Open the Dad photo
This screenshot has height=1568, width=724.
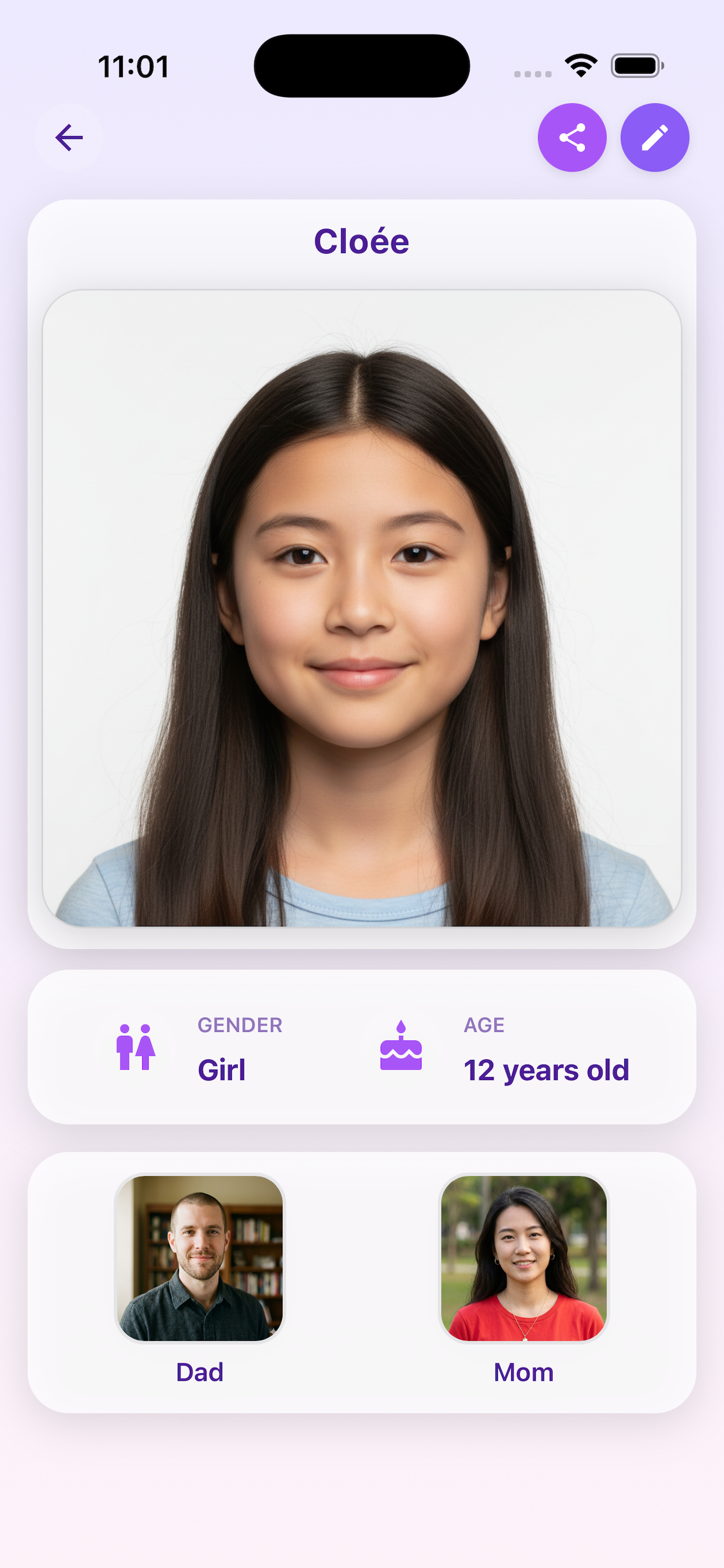click(x=199, y=1258)
